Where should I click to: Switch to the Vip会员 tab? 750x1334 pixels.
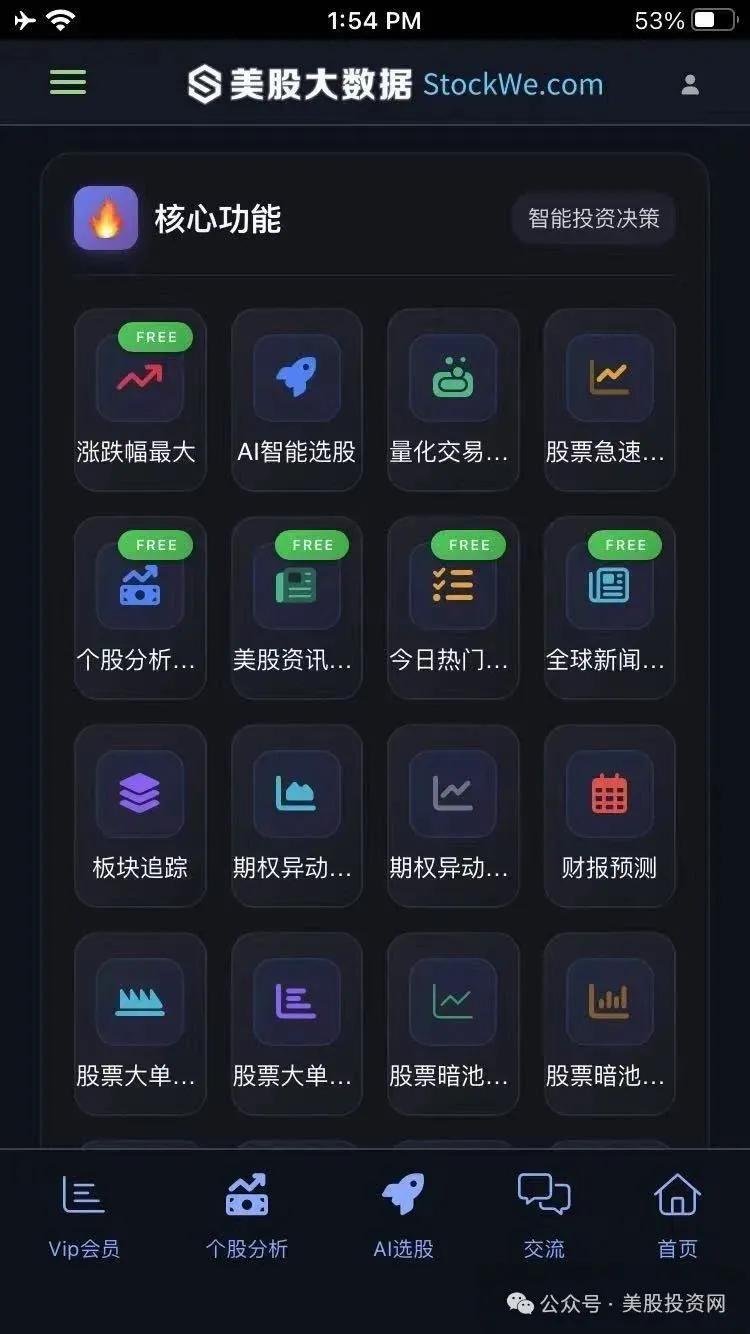pyautogui.click(x=84, y=1216)
